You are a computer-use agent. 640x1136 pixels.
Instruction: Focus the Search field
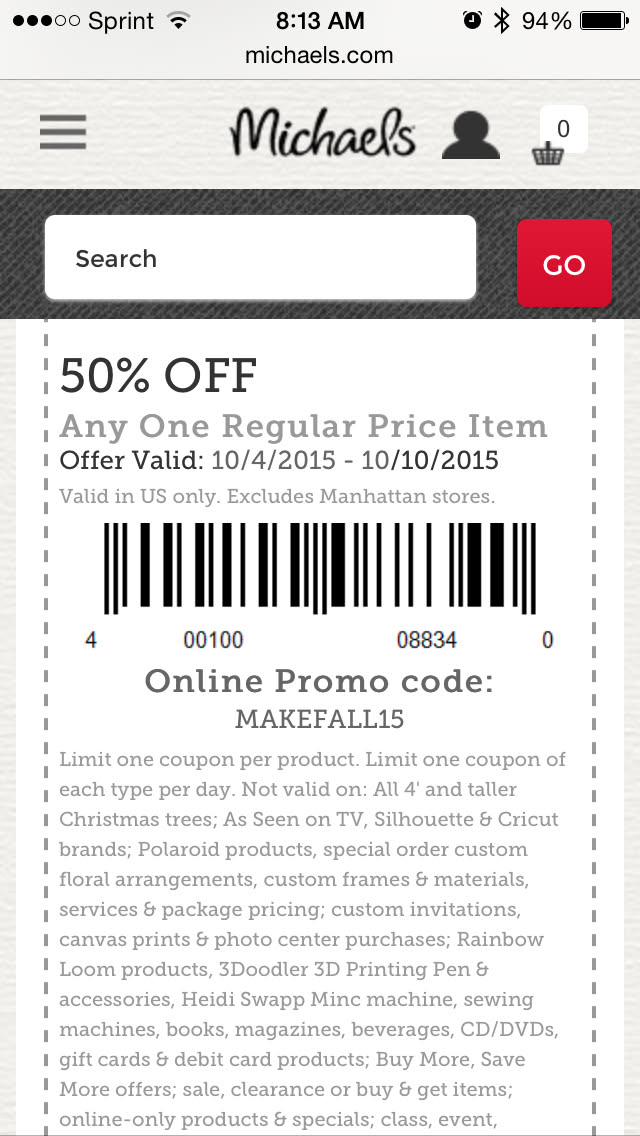pyautogui.click(x=260, y=259)
